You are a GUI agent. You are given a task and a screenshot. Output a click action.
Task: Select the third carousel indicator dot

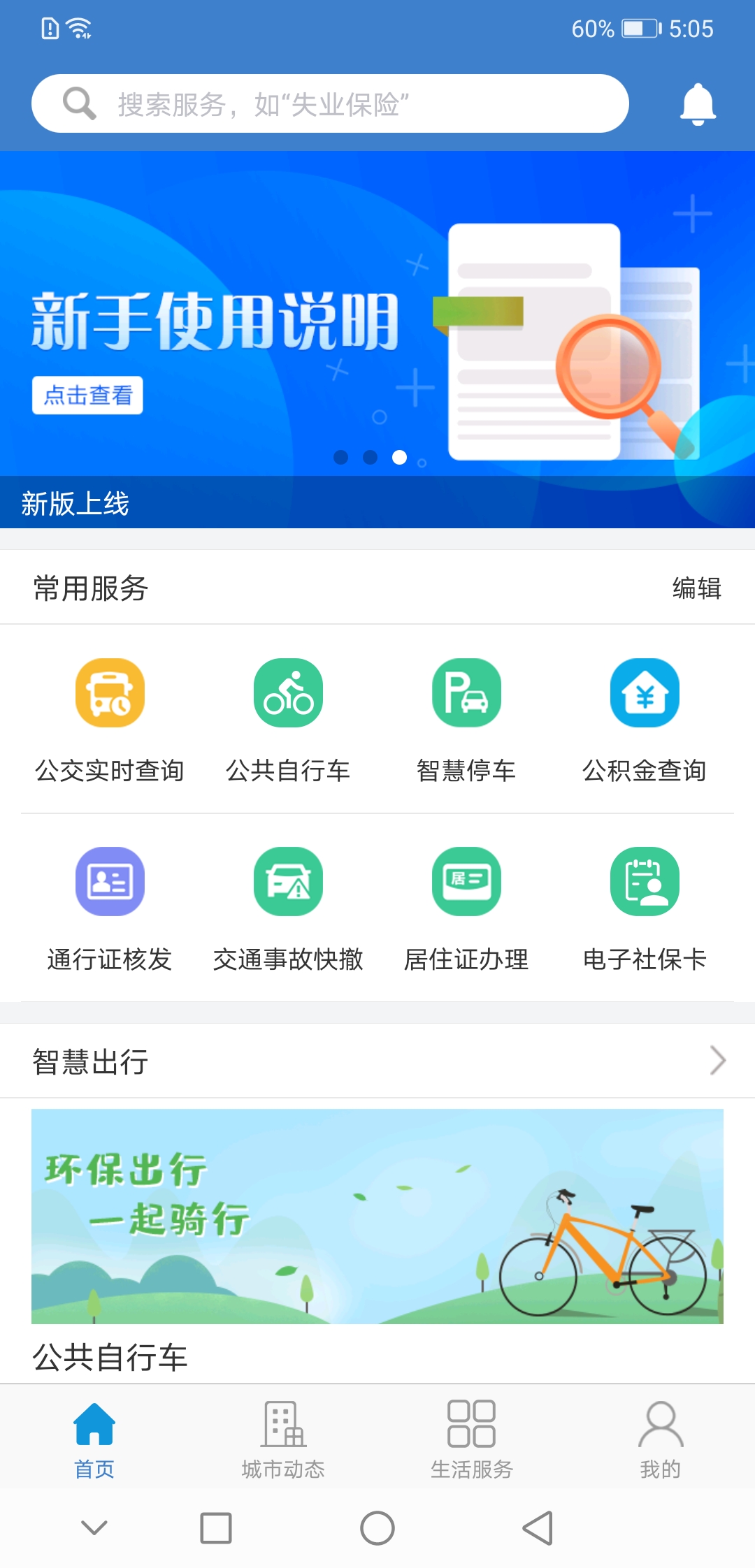400,458
